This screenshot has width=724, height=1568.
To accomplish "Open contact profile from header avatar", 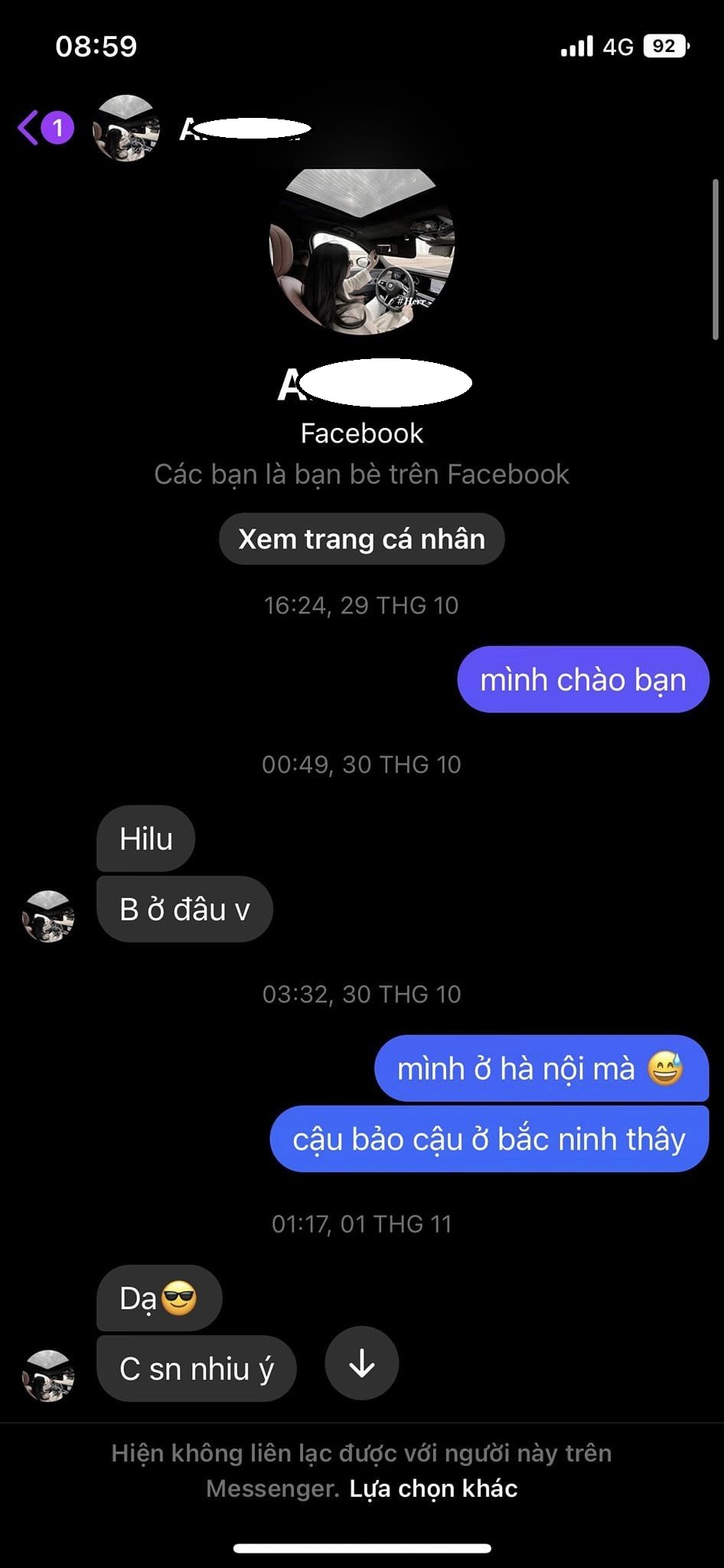I will click(126, 129).
